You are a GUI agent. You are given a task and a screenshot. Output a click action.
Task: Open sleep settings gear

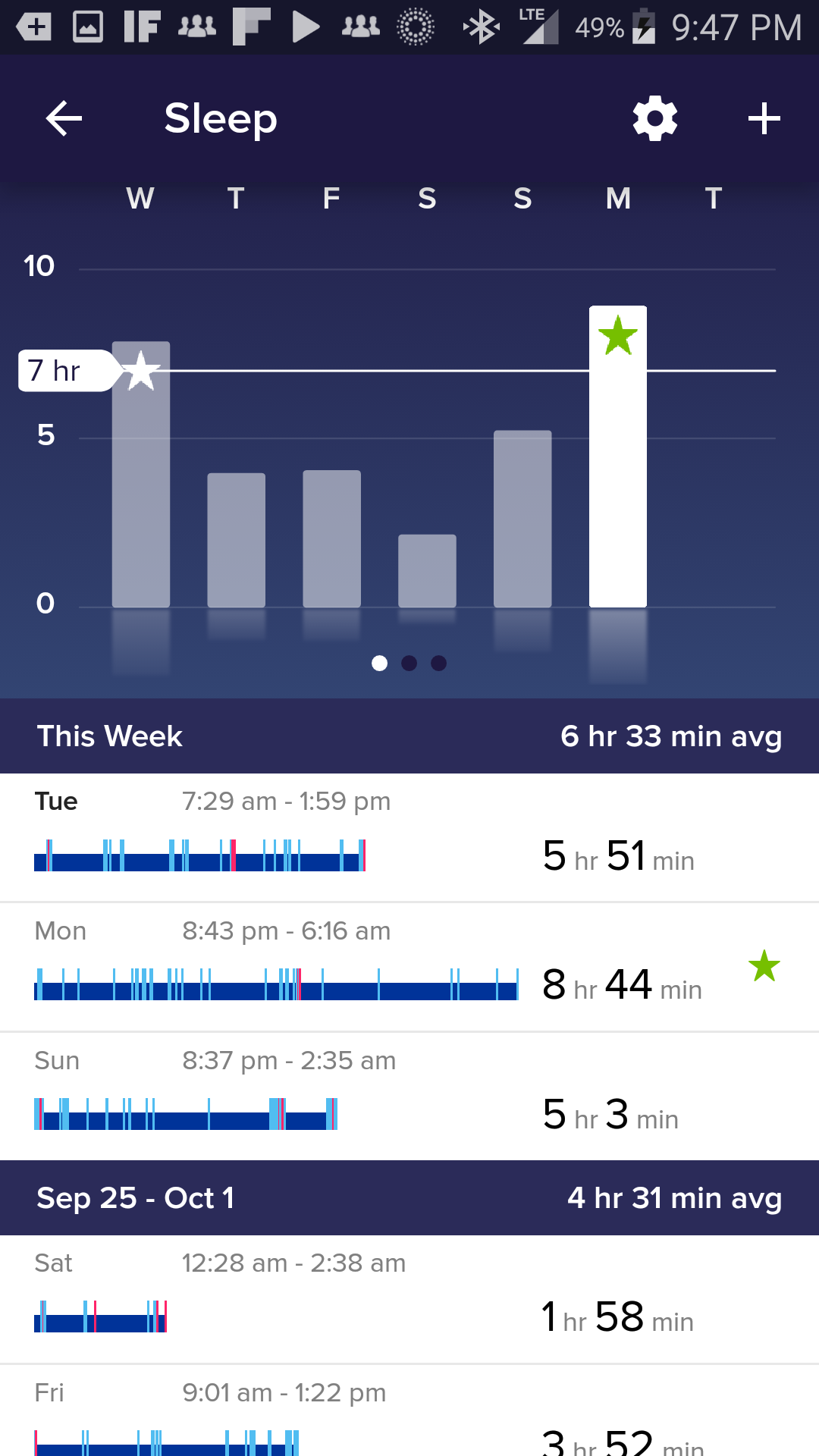655,119
